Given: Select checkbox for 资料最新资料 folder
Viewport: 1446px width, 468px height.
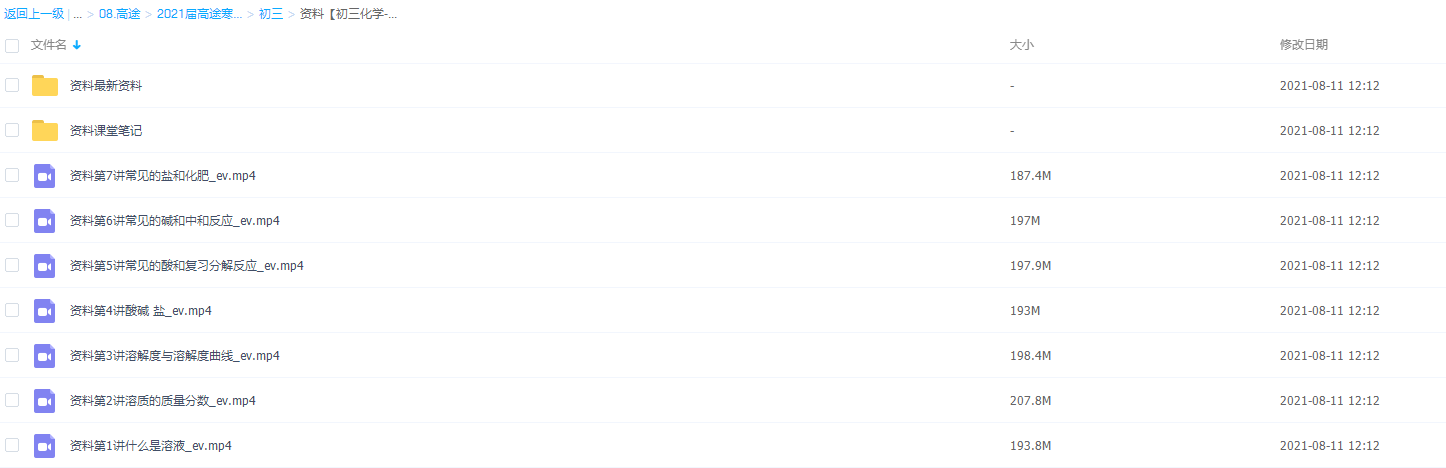Looking at the screenshot, I should tap(12, 85).
